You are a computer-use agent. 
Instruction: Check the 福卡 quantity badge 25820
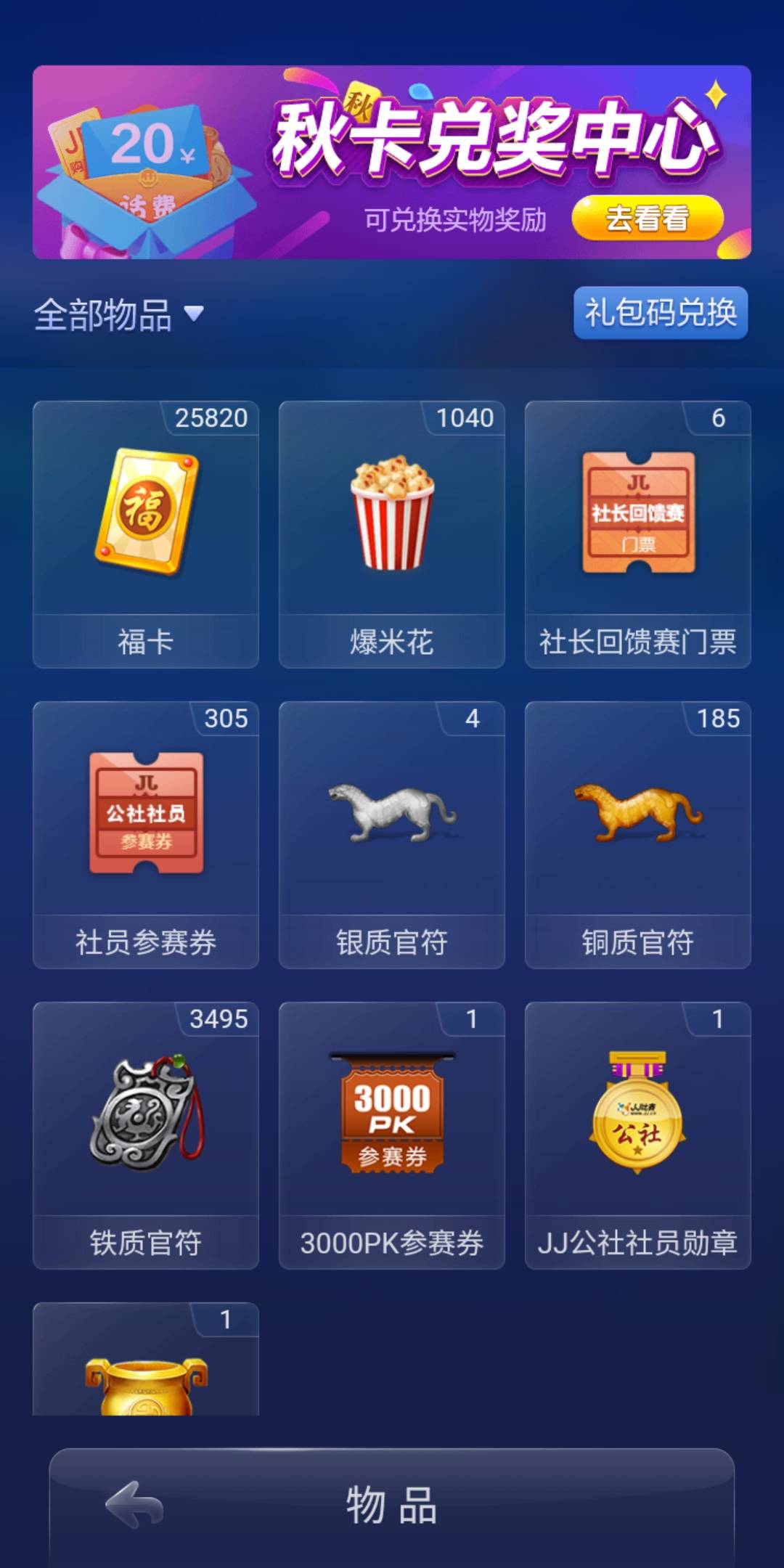211,418
